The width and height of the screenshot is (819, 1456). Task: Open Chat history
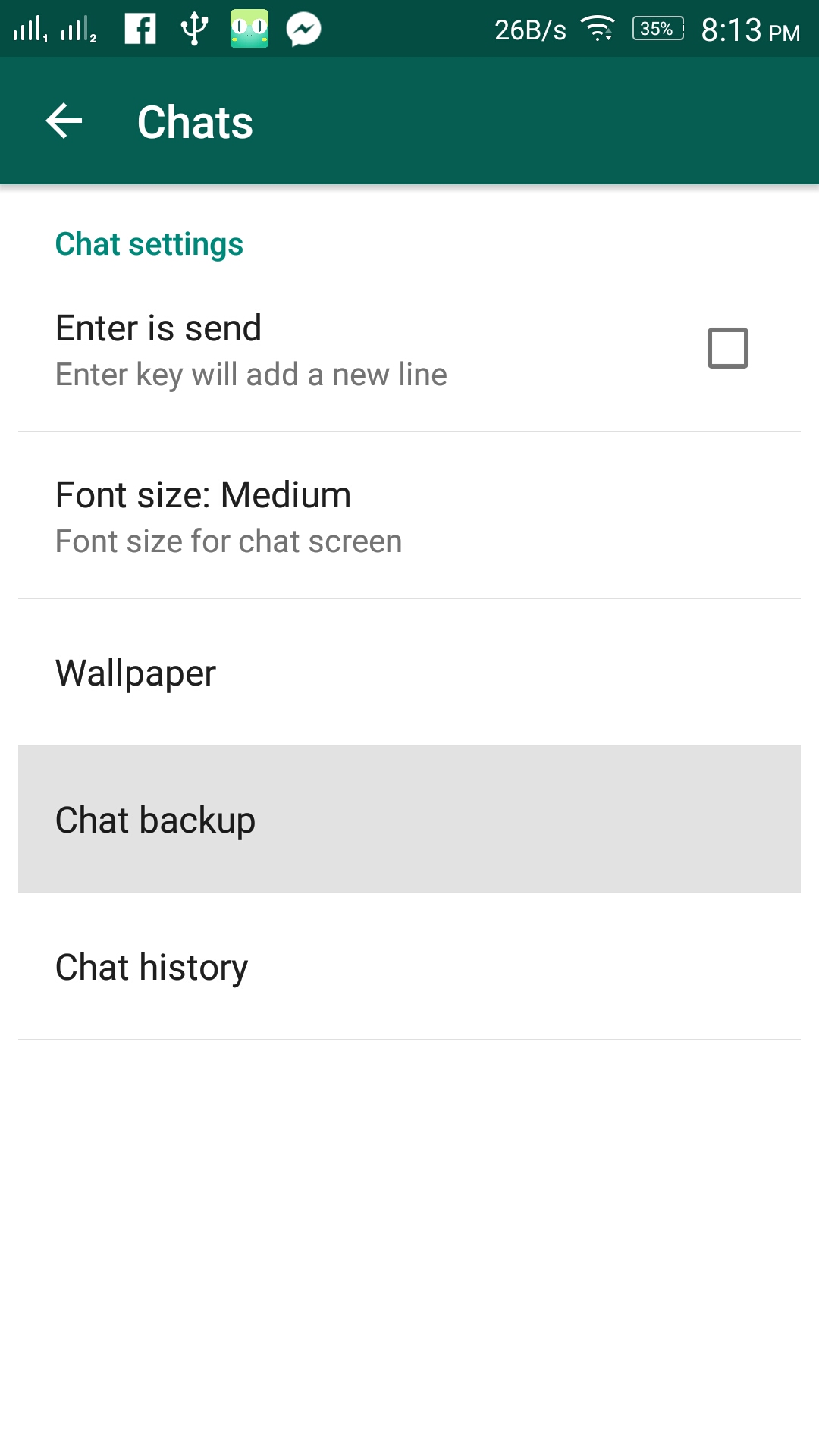coord(409,966)
